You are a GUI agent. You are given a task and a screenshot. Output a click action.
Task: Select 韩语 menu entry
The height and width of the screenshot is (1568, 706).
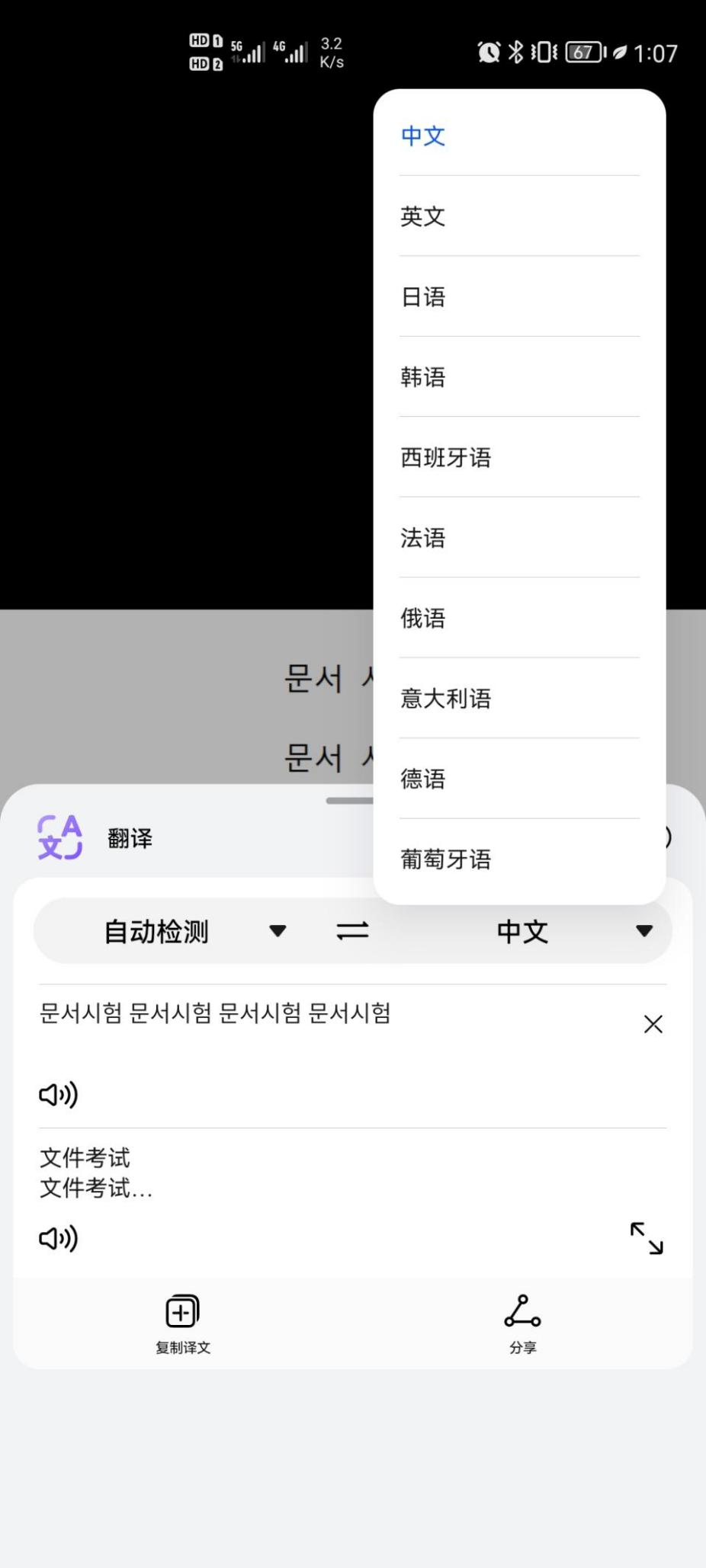click(423, 377)
